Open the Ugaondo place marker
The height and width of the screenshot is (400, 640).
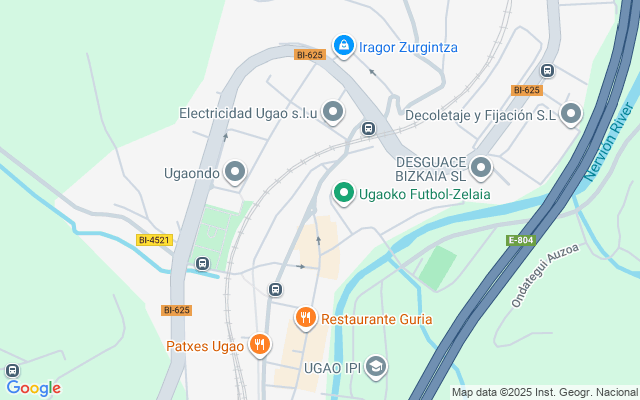236,173
